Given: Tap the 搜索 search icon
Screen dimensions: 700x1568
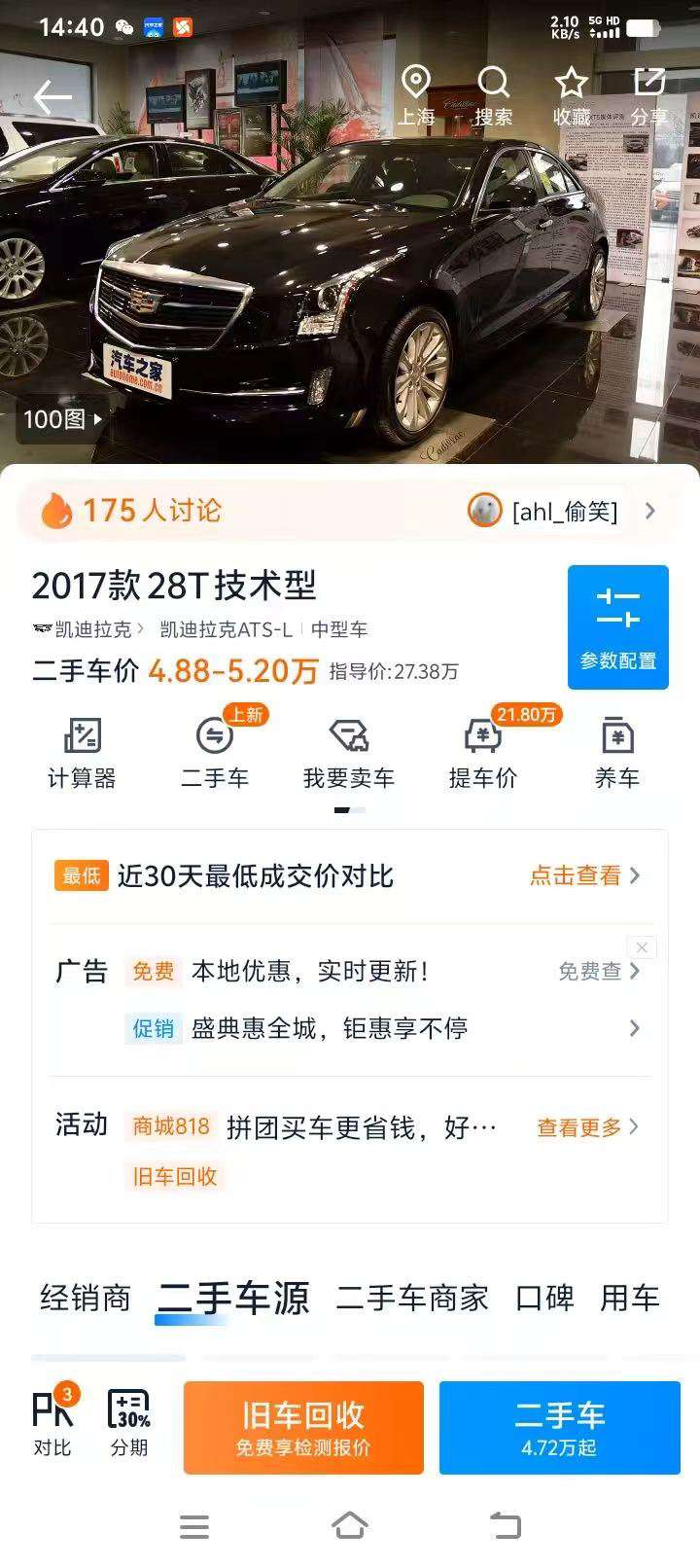Looking at the screenshot, I should pyautogui.click(x=493, y=96).
